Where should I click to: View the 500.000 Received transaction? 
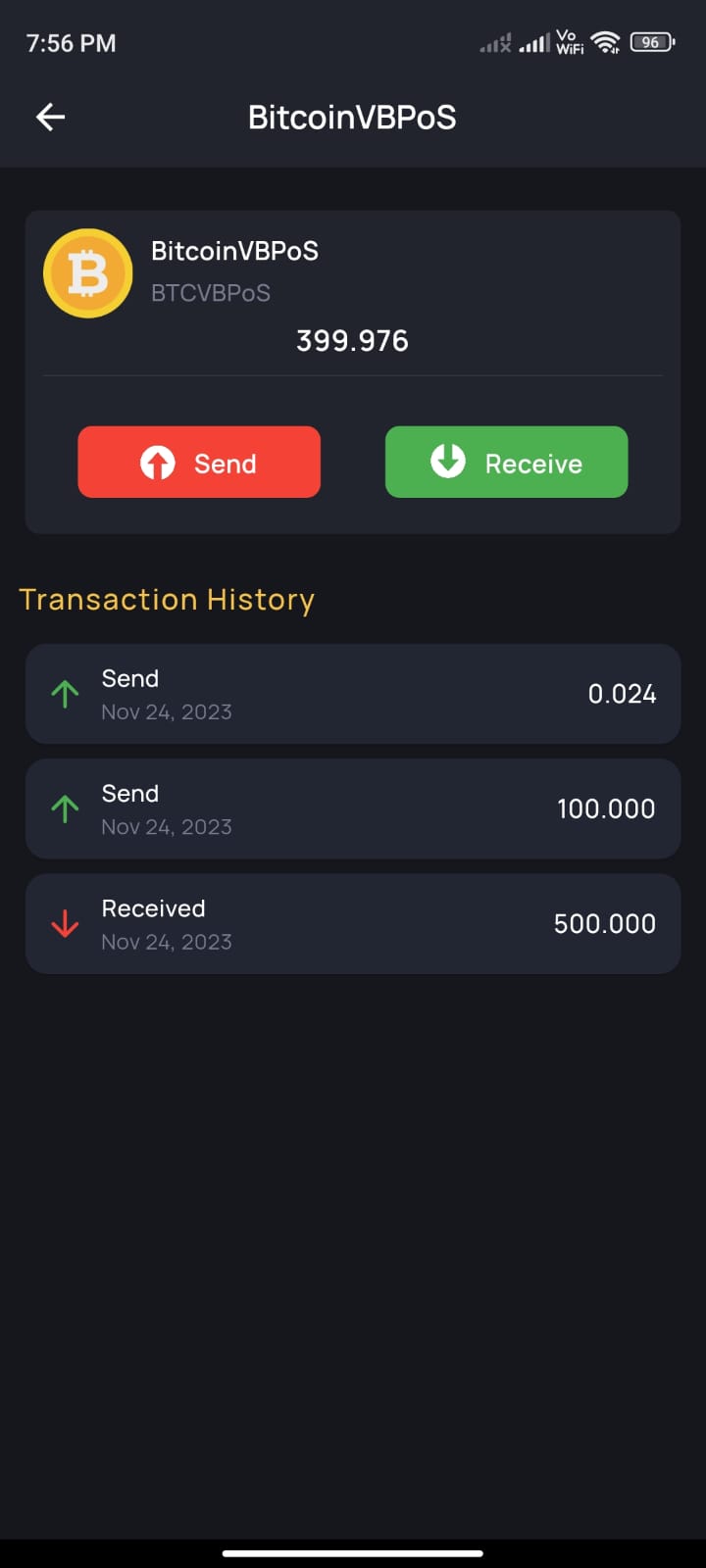point(353,924)
